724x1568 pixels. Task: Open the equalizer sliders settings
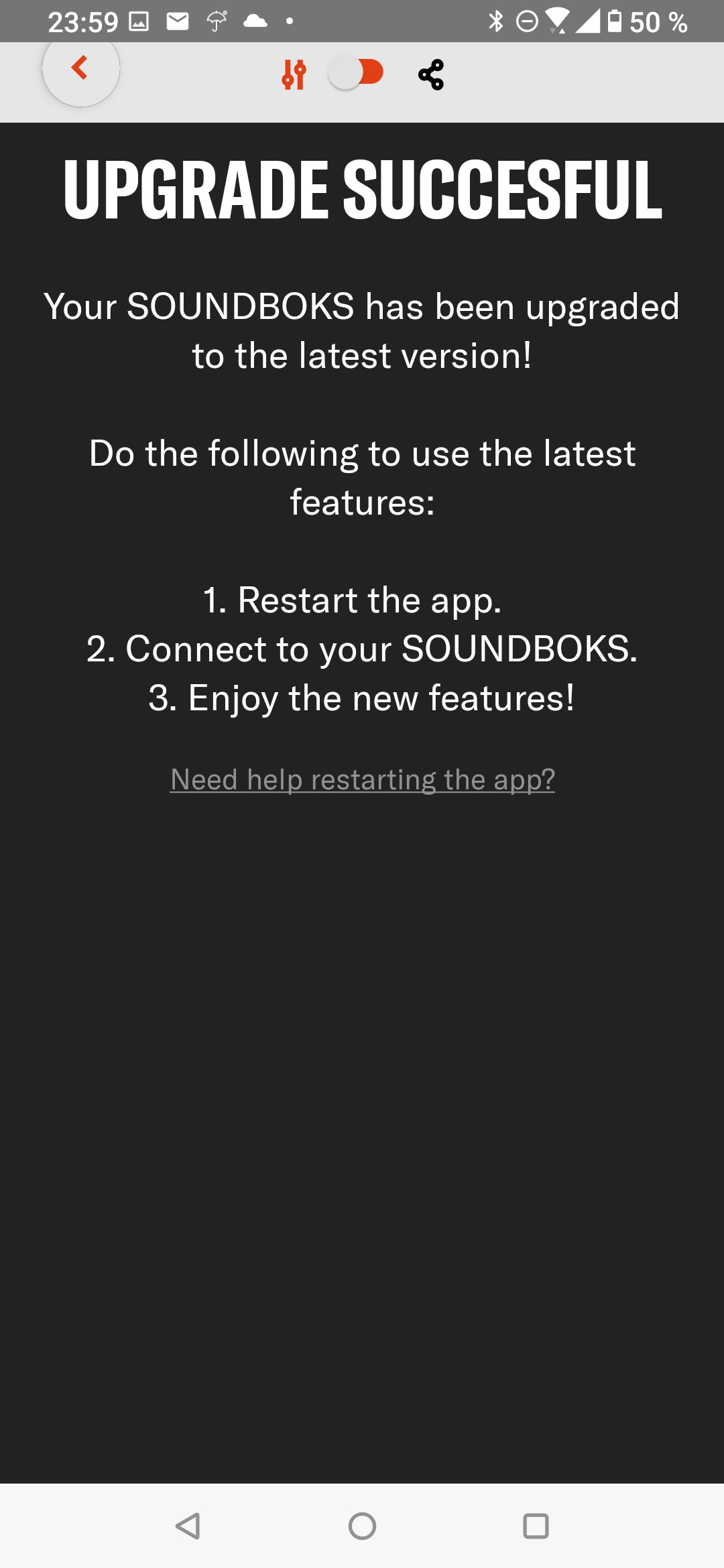(294, 74)
